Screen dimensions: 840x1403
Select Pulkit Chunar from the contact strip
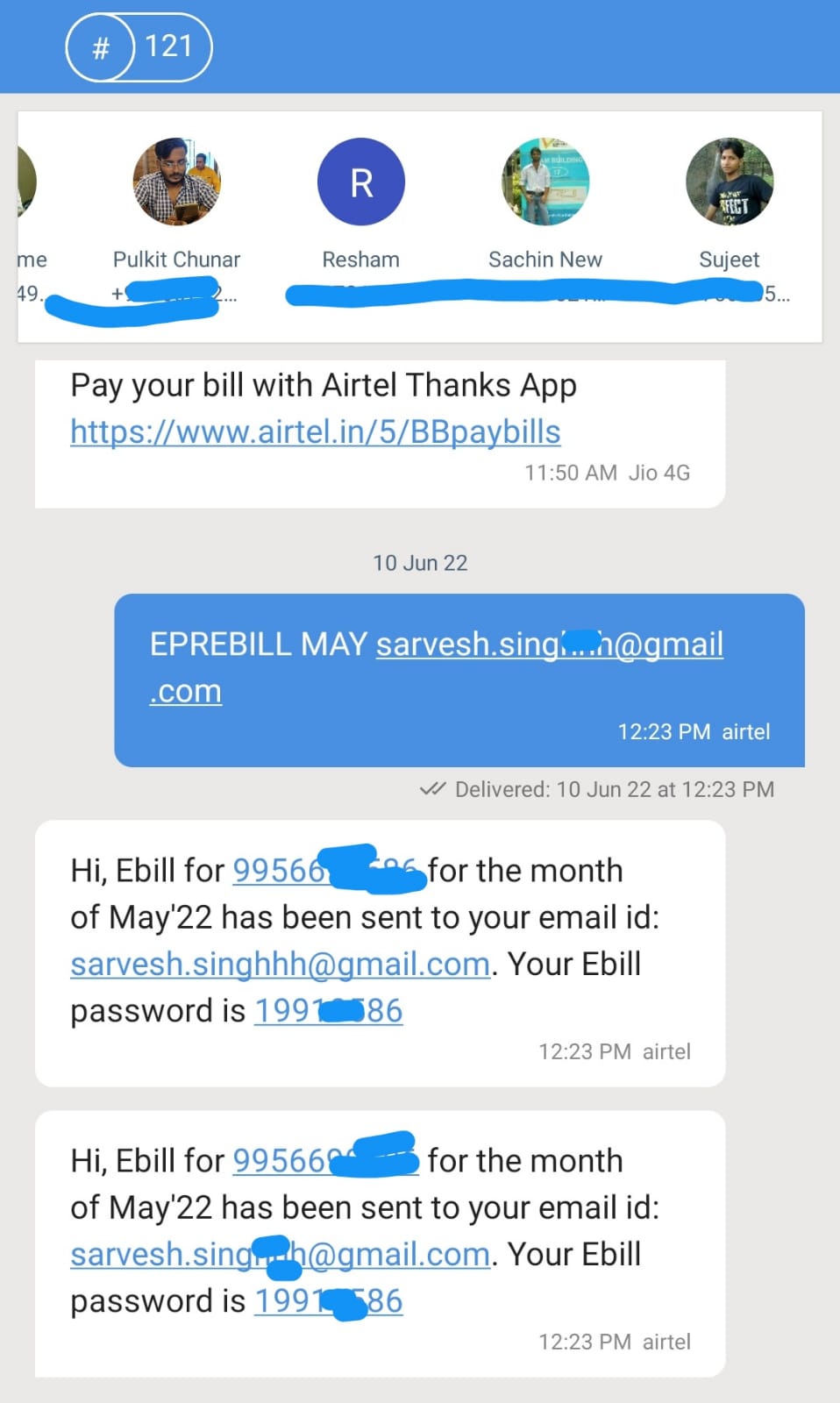(176, 182)
